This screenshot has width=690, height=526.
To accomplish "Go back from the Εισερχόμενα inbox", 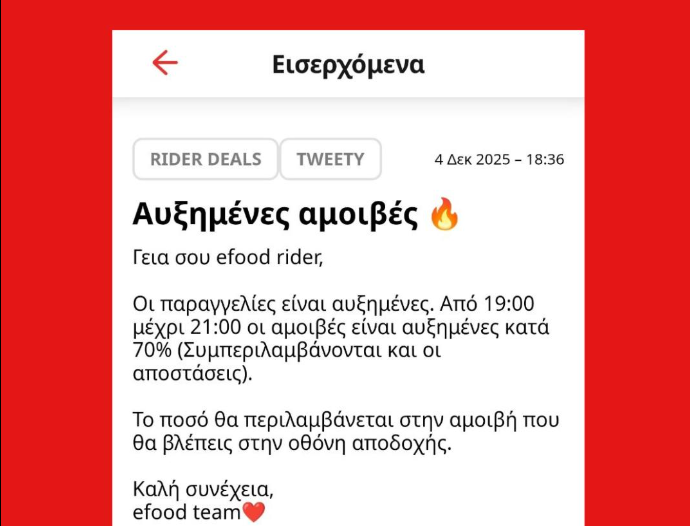I will [165, 63].
